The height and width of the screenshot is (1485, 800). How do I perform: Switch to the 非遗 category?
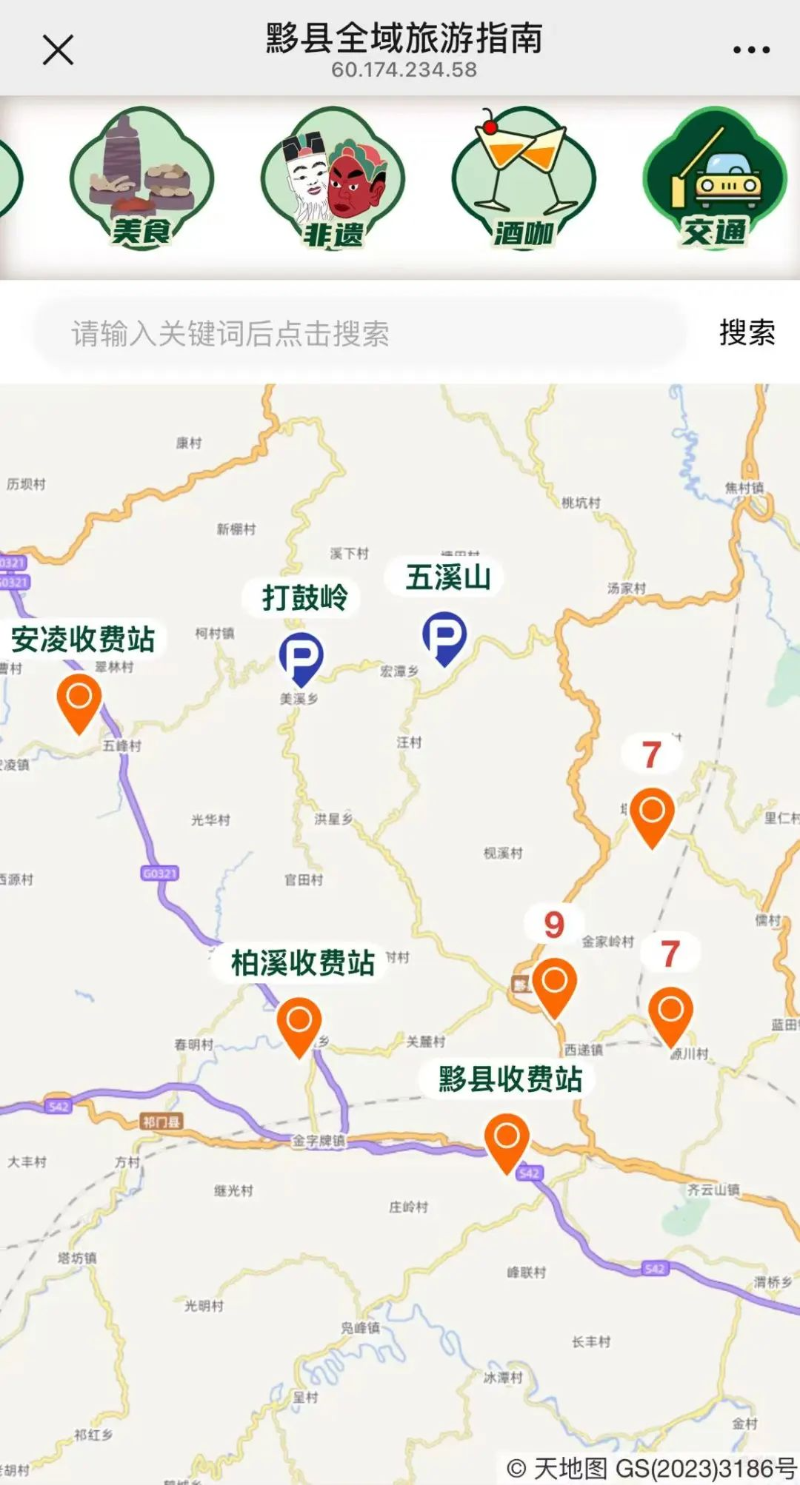pyautogui.click(x=333, y=180)
